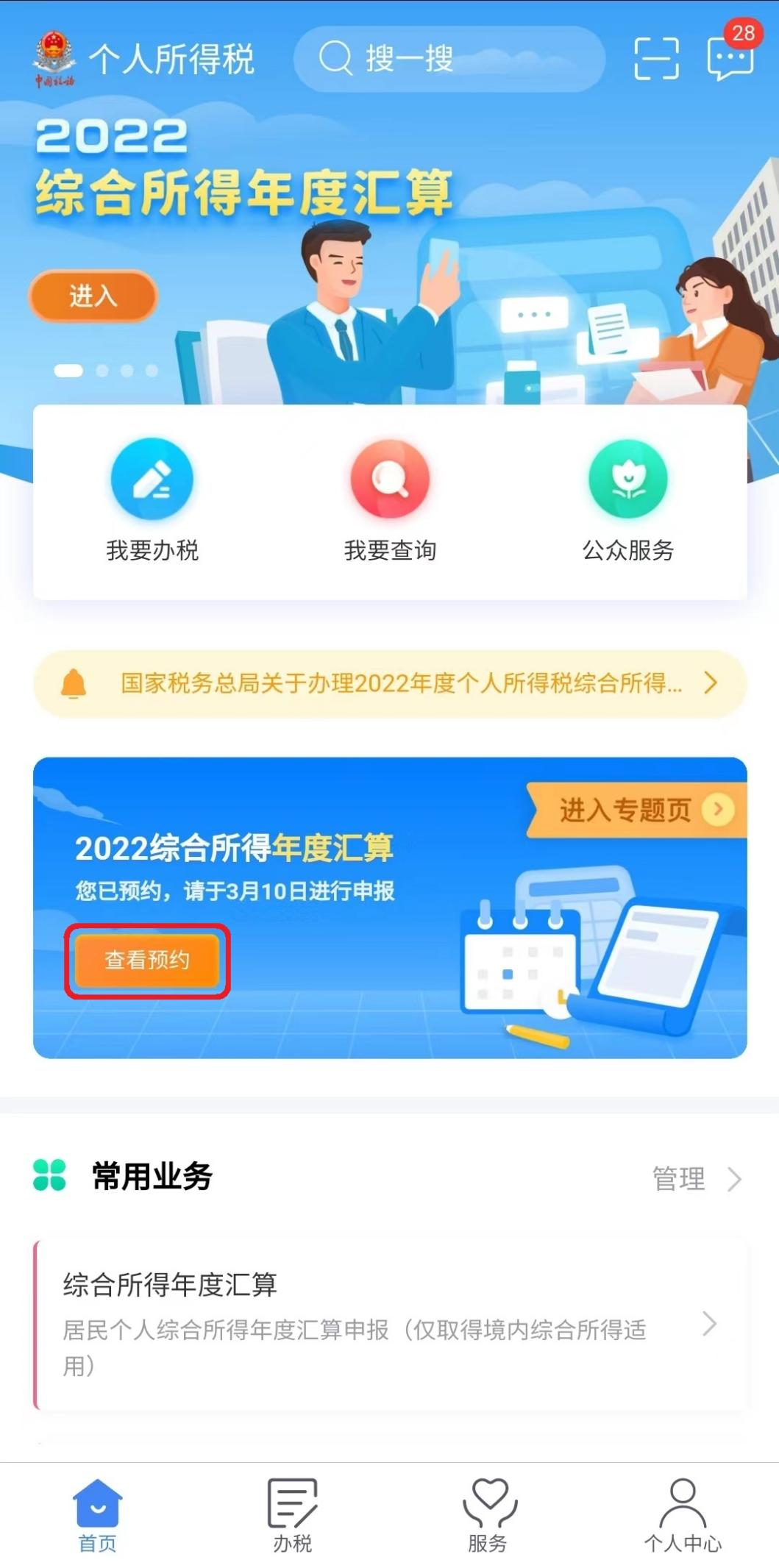Tap the 进入 button on the 2022 banner
This screenshot has width=779, height=1568.
pos(93,296)
